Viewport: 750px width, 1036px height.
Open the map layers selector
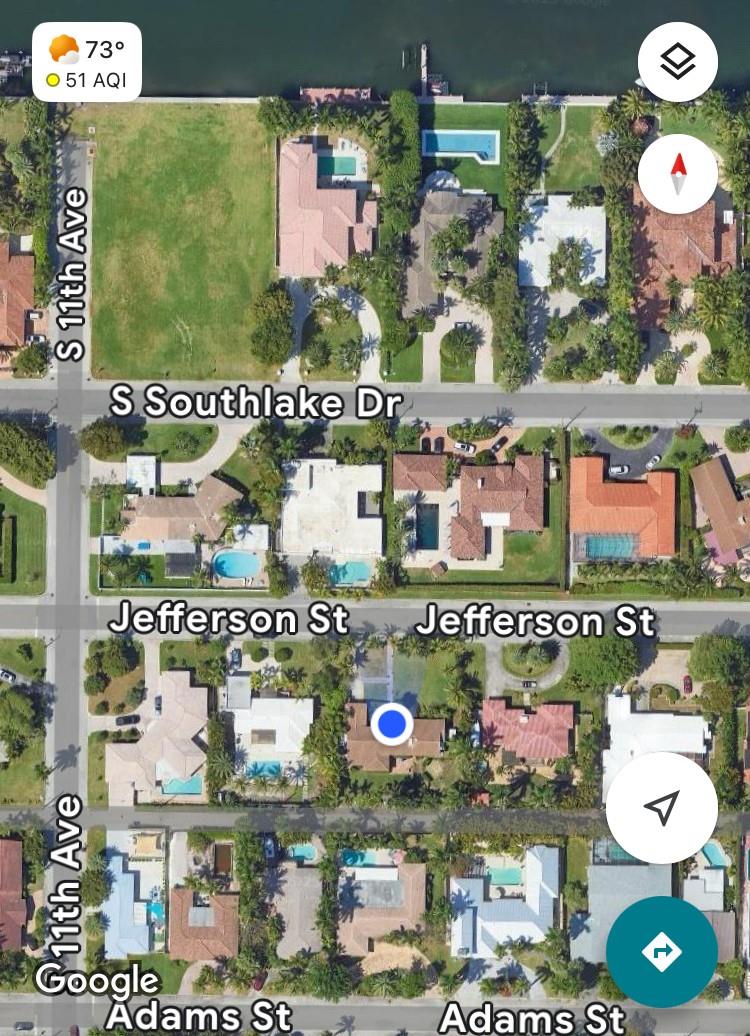[678, 62]
